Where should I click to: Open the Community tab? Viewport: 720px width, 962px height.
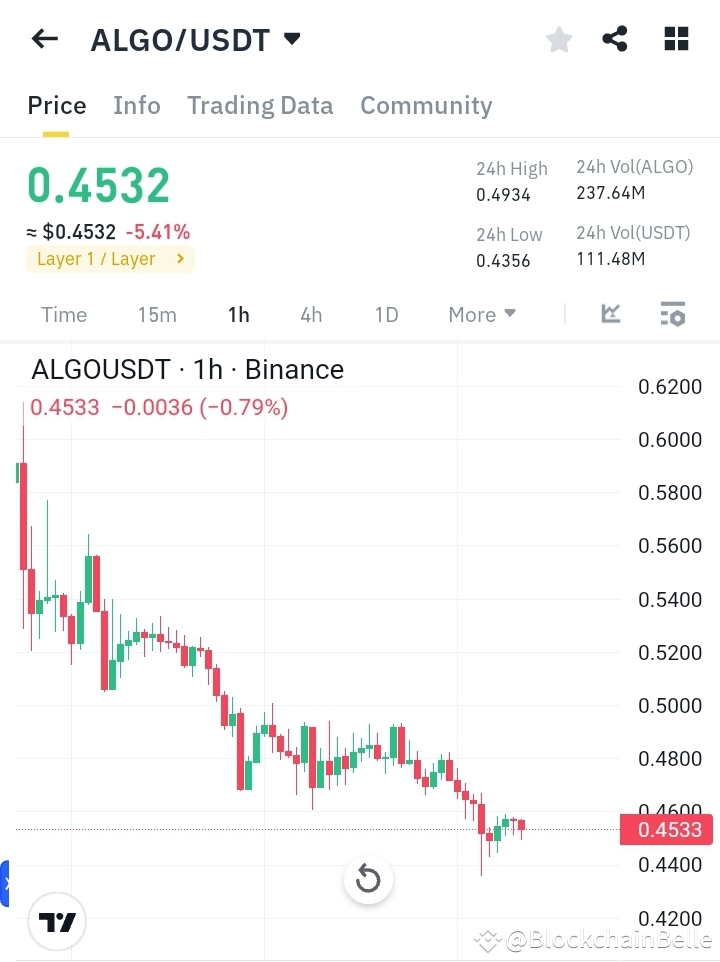[426, 105]
